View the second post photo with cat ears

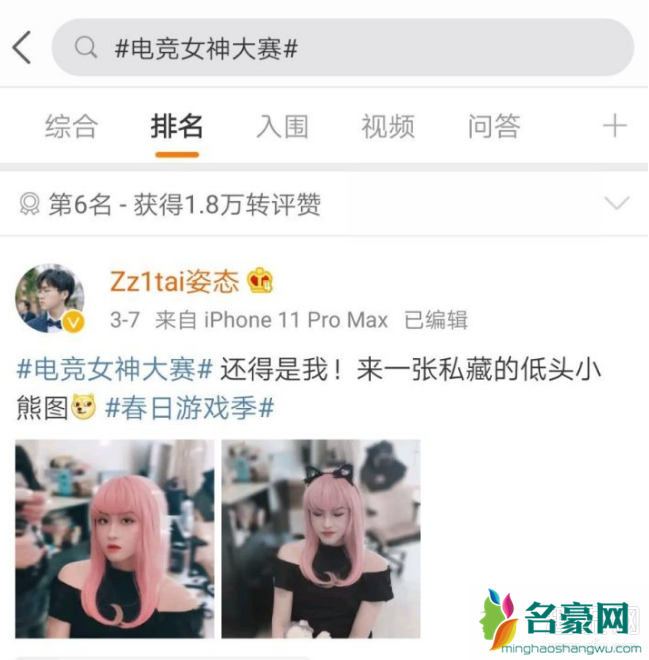point(320,539)
